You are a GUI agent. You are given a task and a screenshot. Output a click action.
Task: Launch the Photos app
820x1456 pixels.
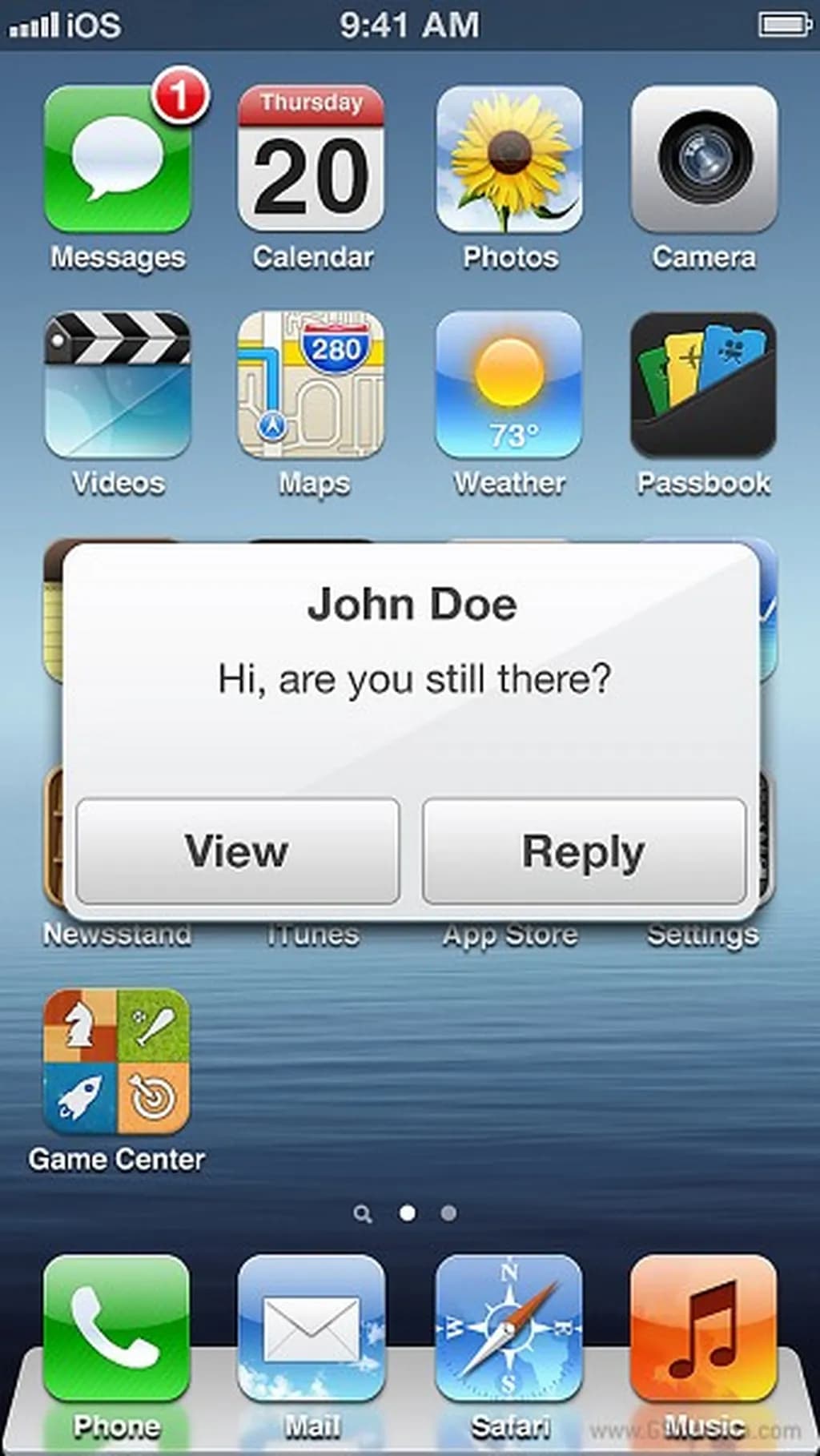click(509, 160)
